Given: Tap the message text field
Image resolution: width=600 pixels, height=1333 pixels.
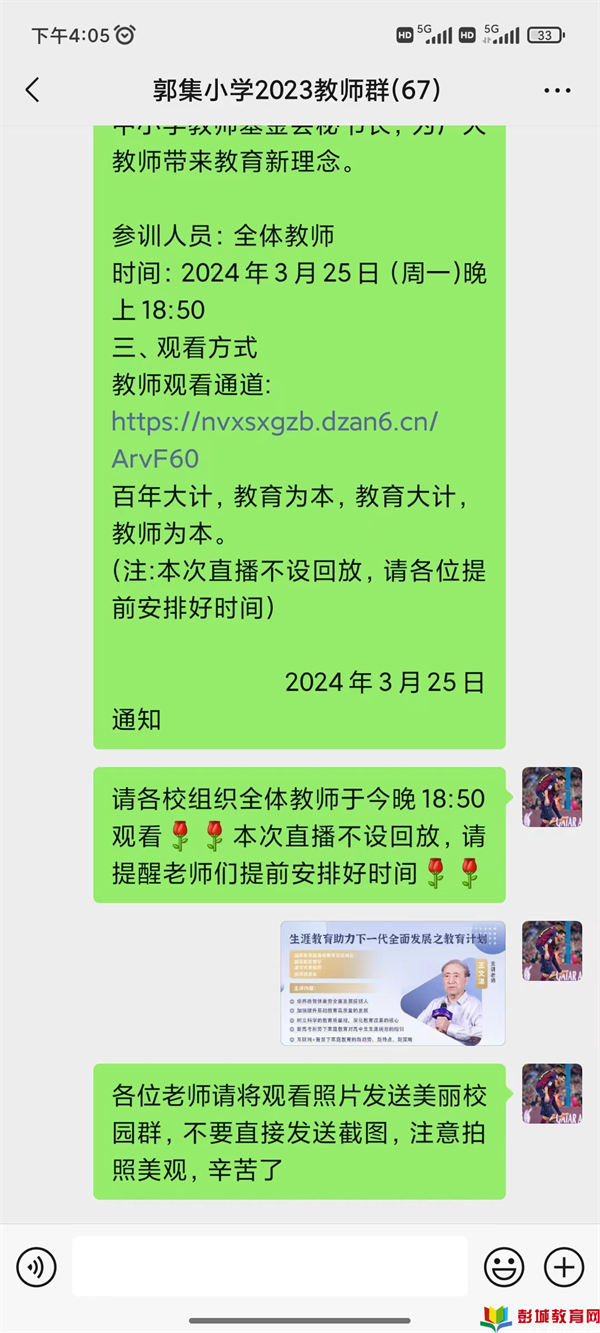Looking at the screenshot, I should [x=269, y=1267].
